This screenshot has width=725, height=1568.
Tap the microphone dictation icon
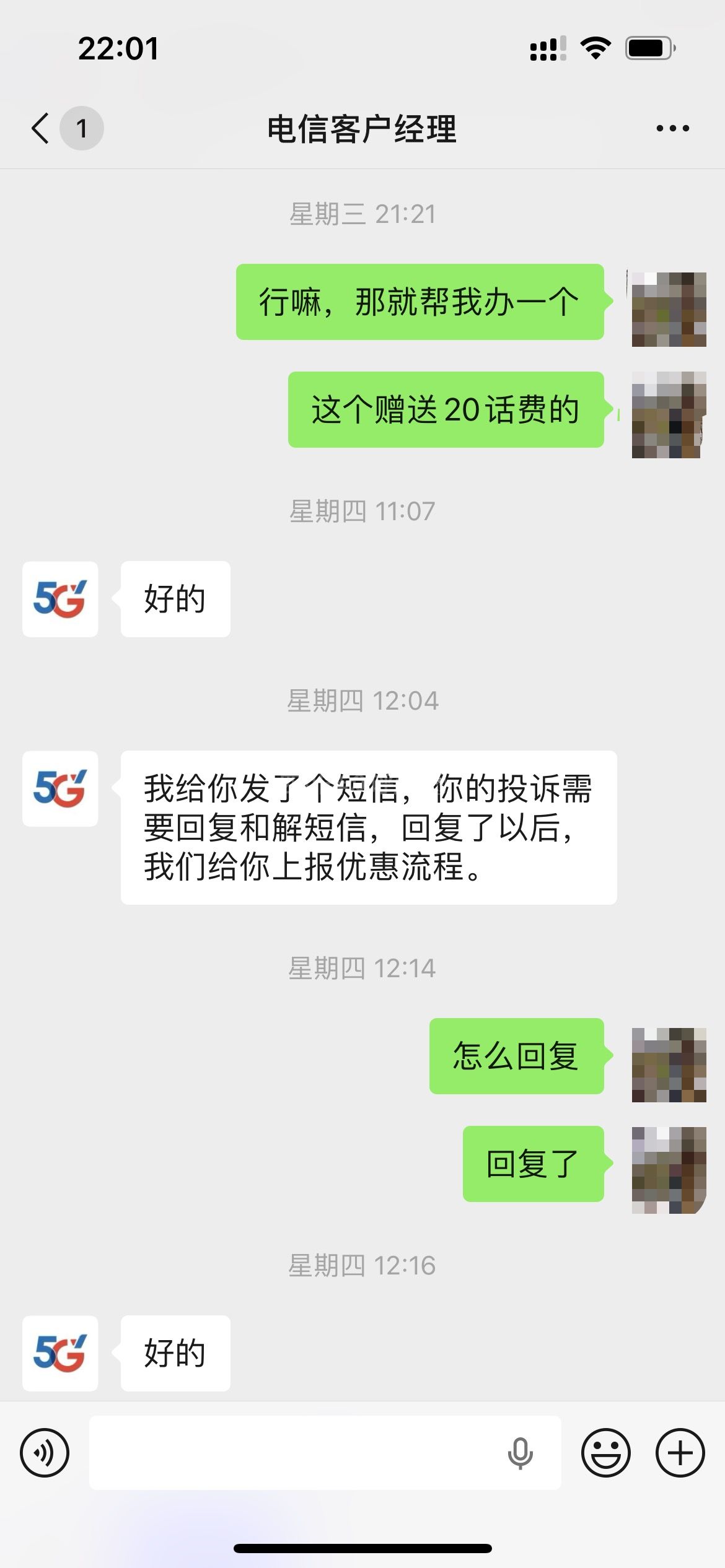click(x=520, y=1452)
